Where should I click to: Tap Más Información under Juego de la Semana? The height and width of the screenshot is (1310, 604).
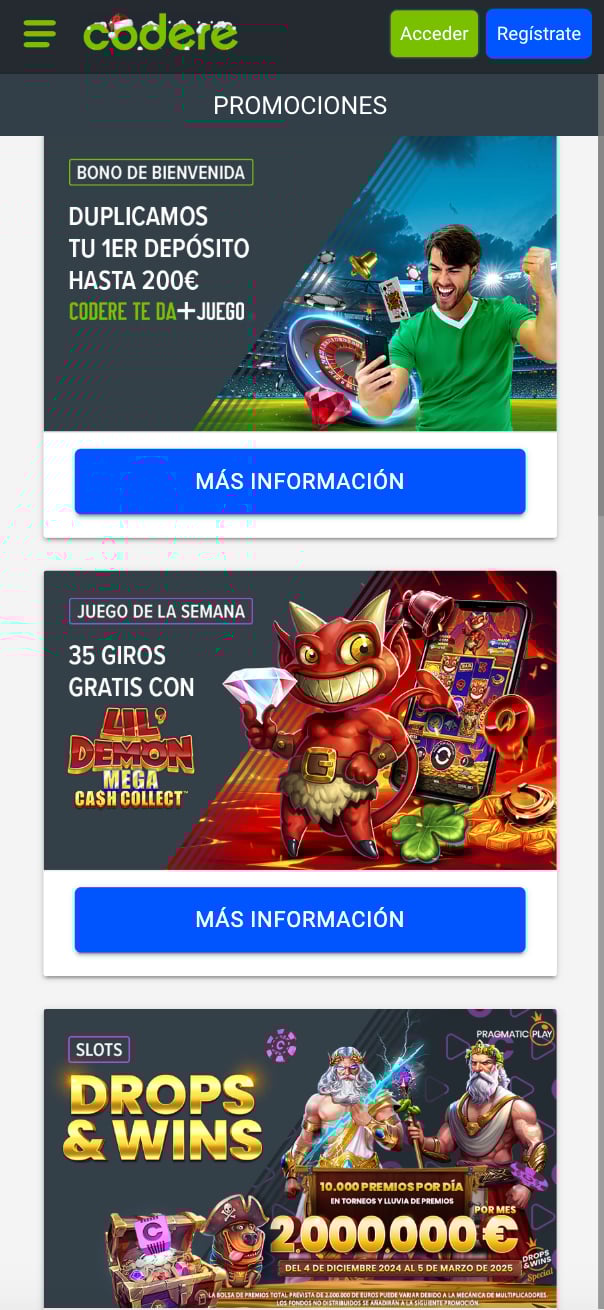[300, 919]
